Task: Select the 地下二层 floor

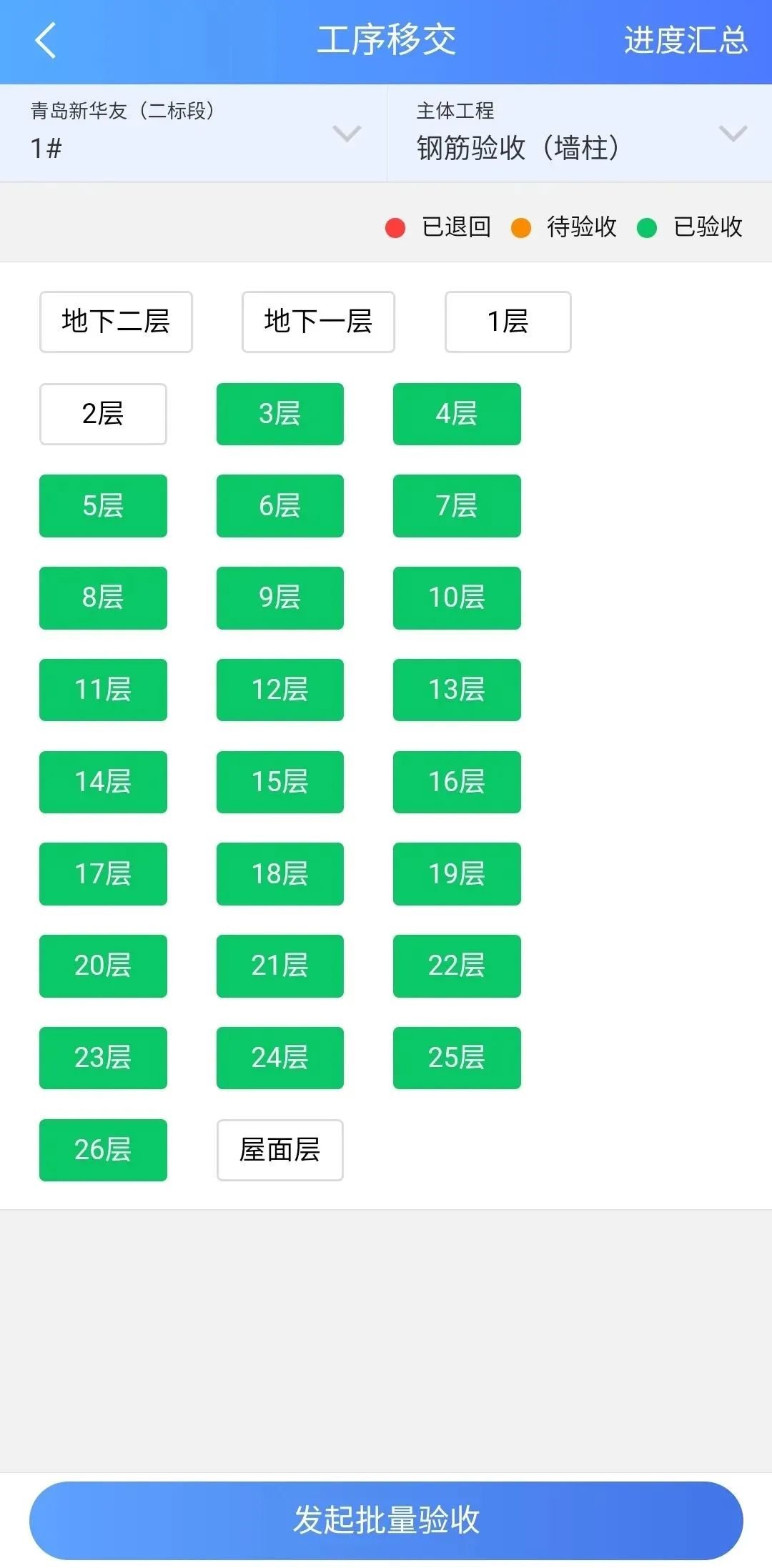Action: pos(116,322)
